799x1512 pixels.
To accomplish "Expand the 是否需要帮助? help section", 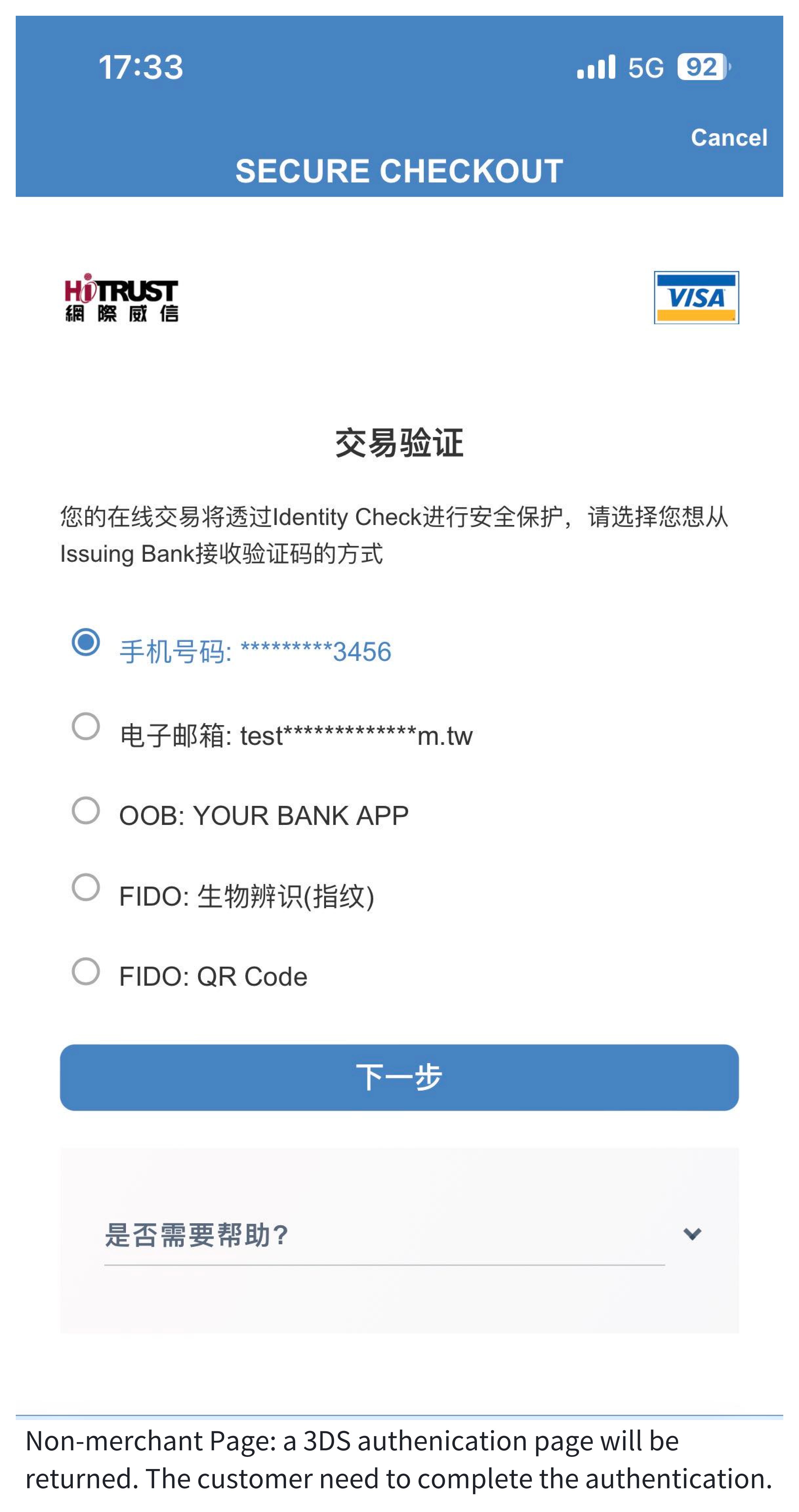I will [x=692, y=1234].
